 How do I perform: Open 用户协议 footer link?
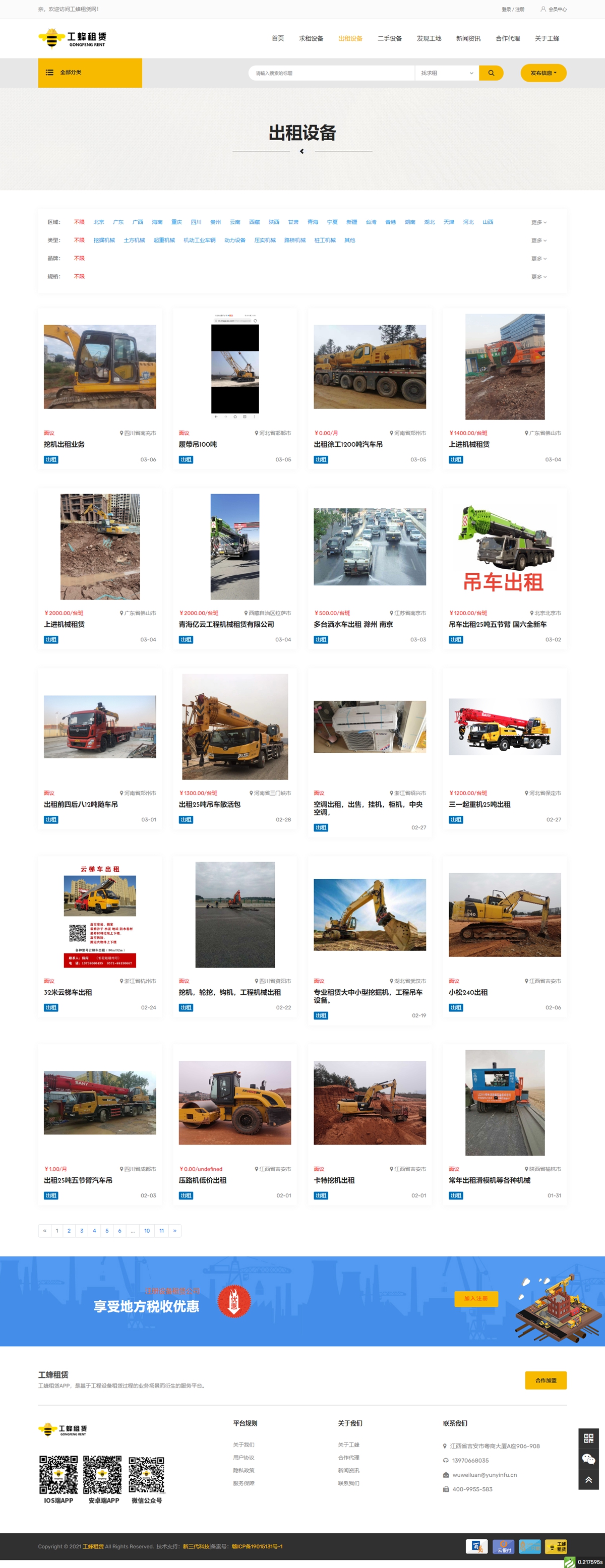click(x=244, y=1457)
